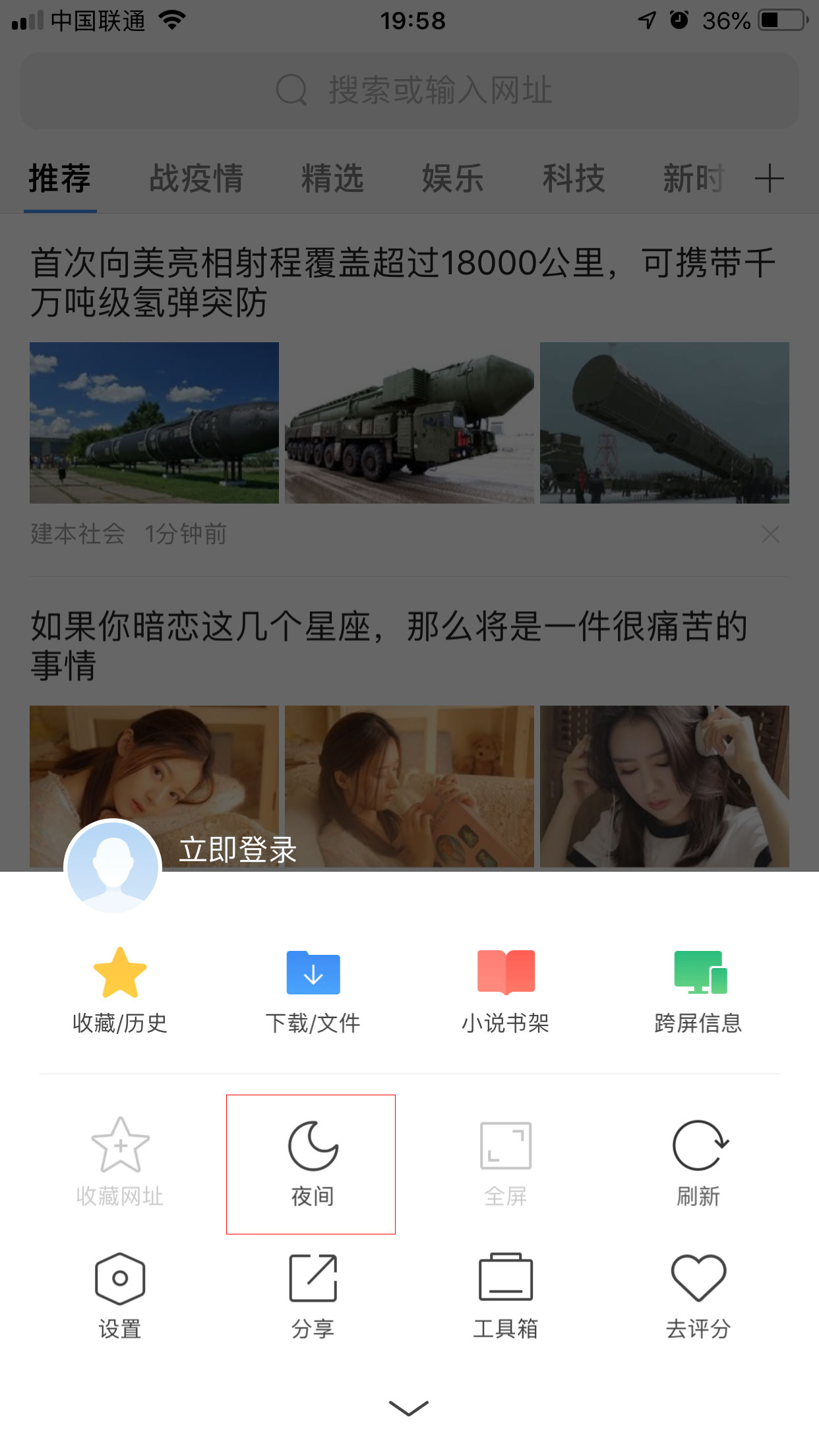
Task: Dismiss the missile news with the X
Action: pos(770,535)
